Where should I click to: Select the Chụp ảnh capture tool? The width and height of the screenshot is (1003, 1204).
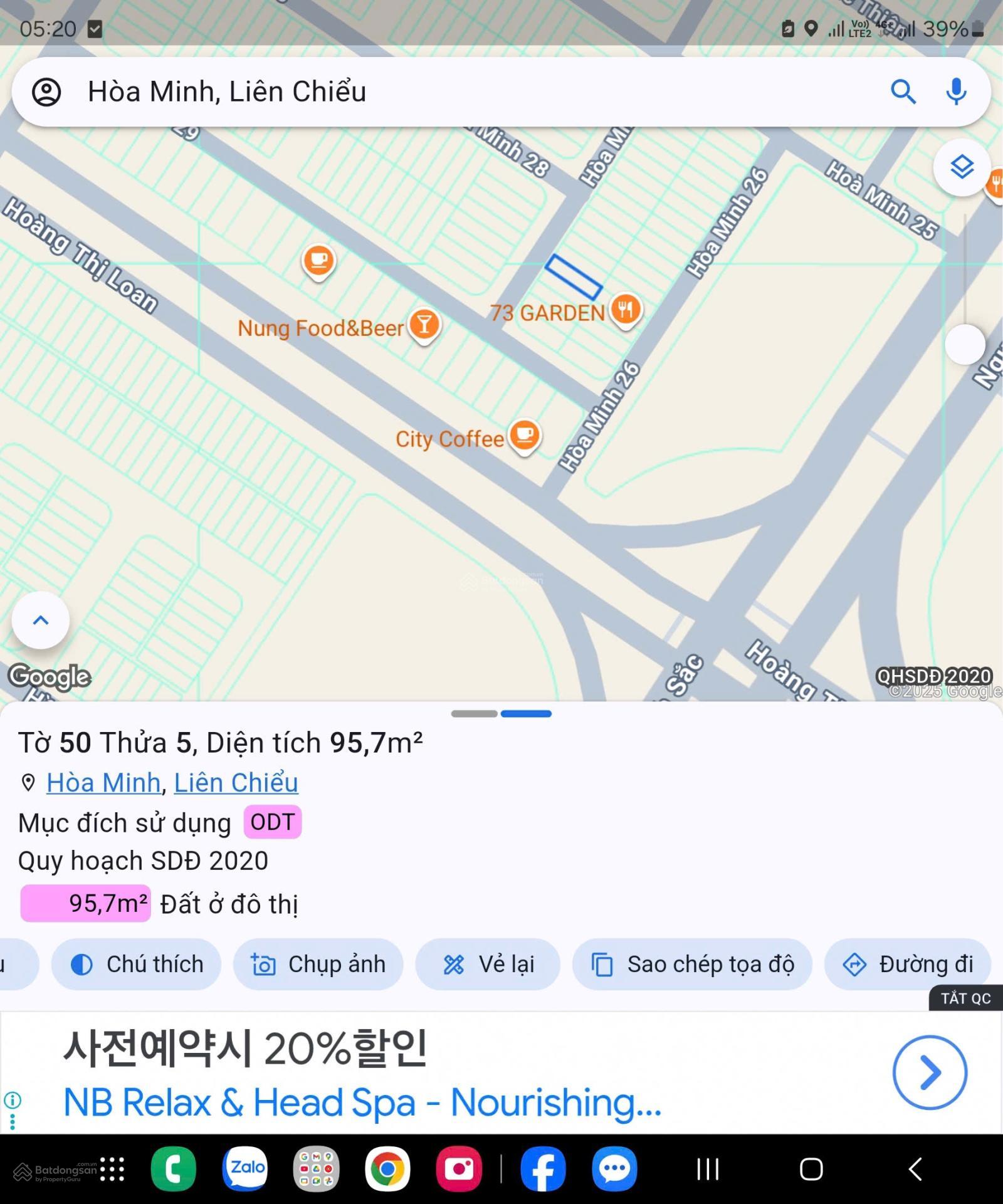point(318,965)
